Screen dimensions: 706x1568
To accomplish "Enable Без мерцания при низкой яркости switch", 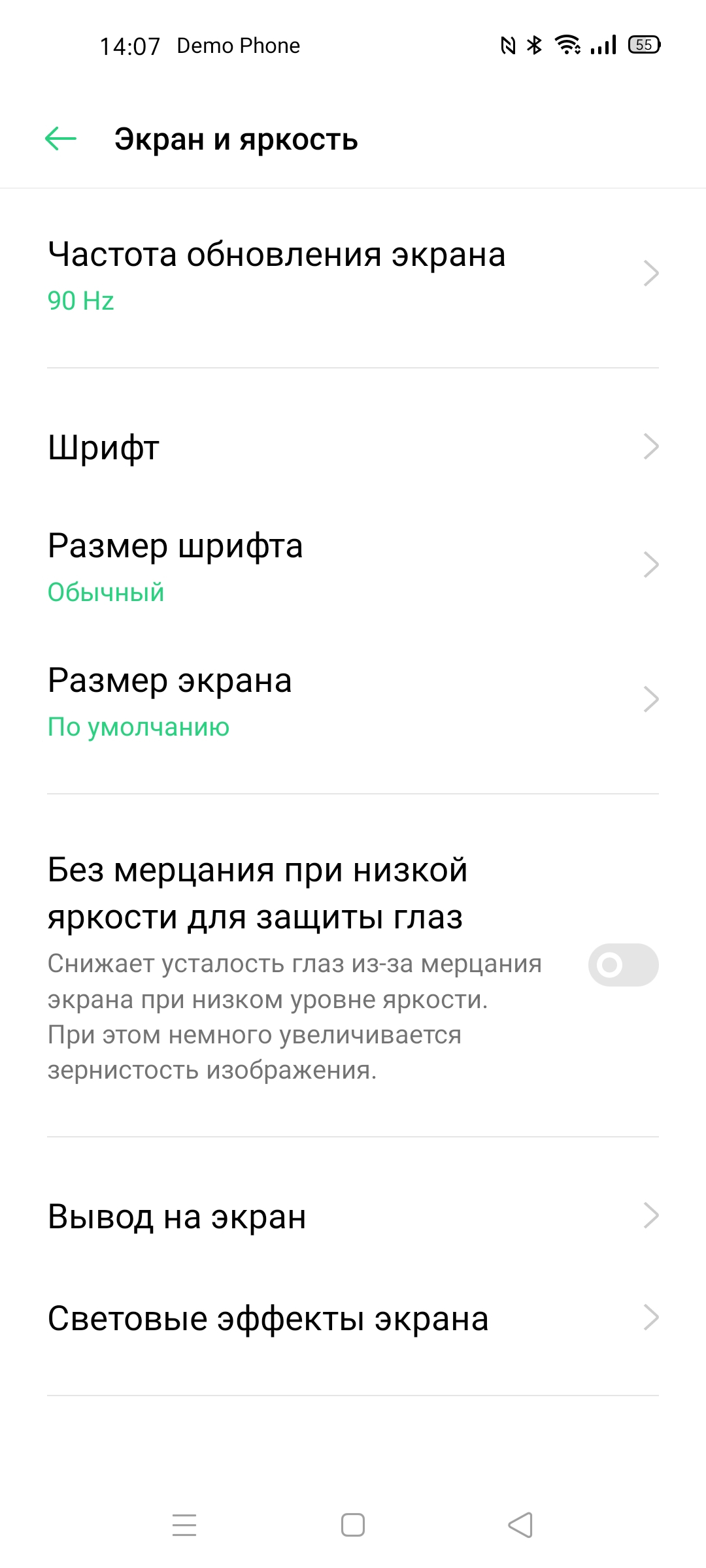I will pyautogui.click(x=623, y=965).
